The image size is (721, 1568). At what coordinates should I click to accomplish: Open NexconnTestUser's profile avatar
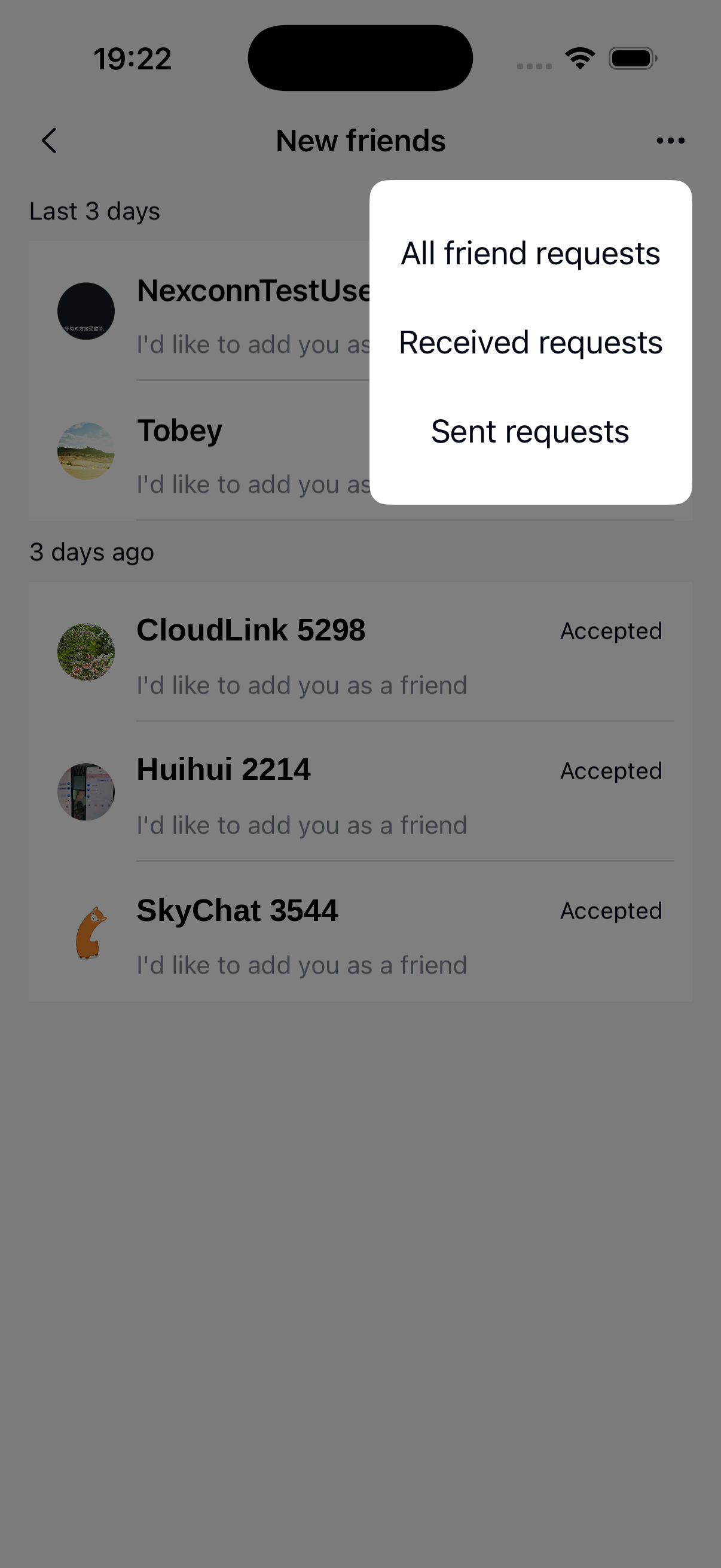point(87,311)
